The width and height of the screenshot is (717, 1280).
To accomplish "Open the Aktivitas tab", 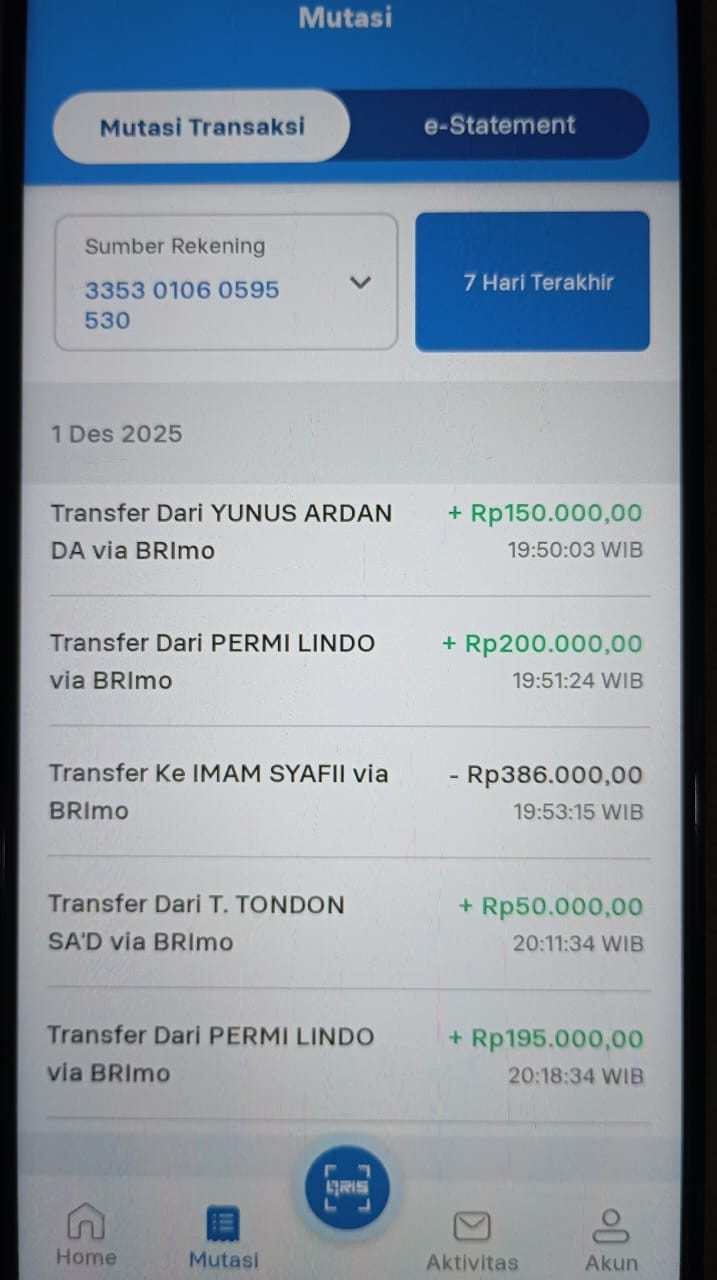I will click(472, 1240).
